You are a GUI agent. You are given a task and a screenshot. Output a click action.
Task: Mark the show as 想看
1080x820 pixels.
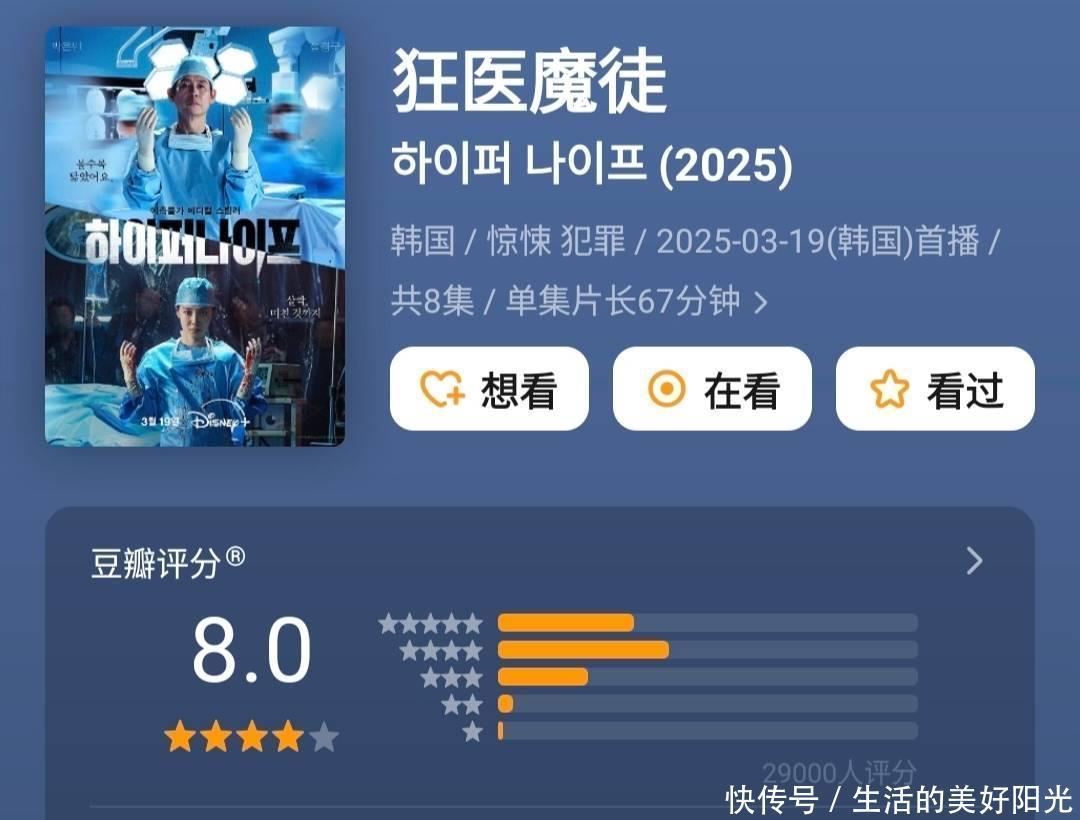pos(489,389)
